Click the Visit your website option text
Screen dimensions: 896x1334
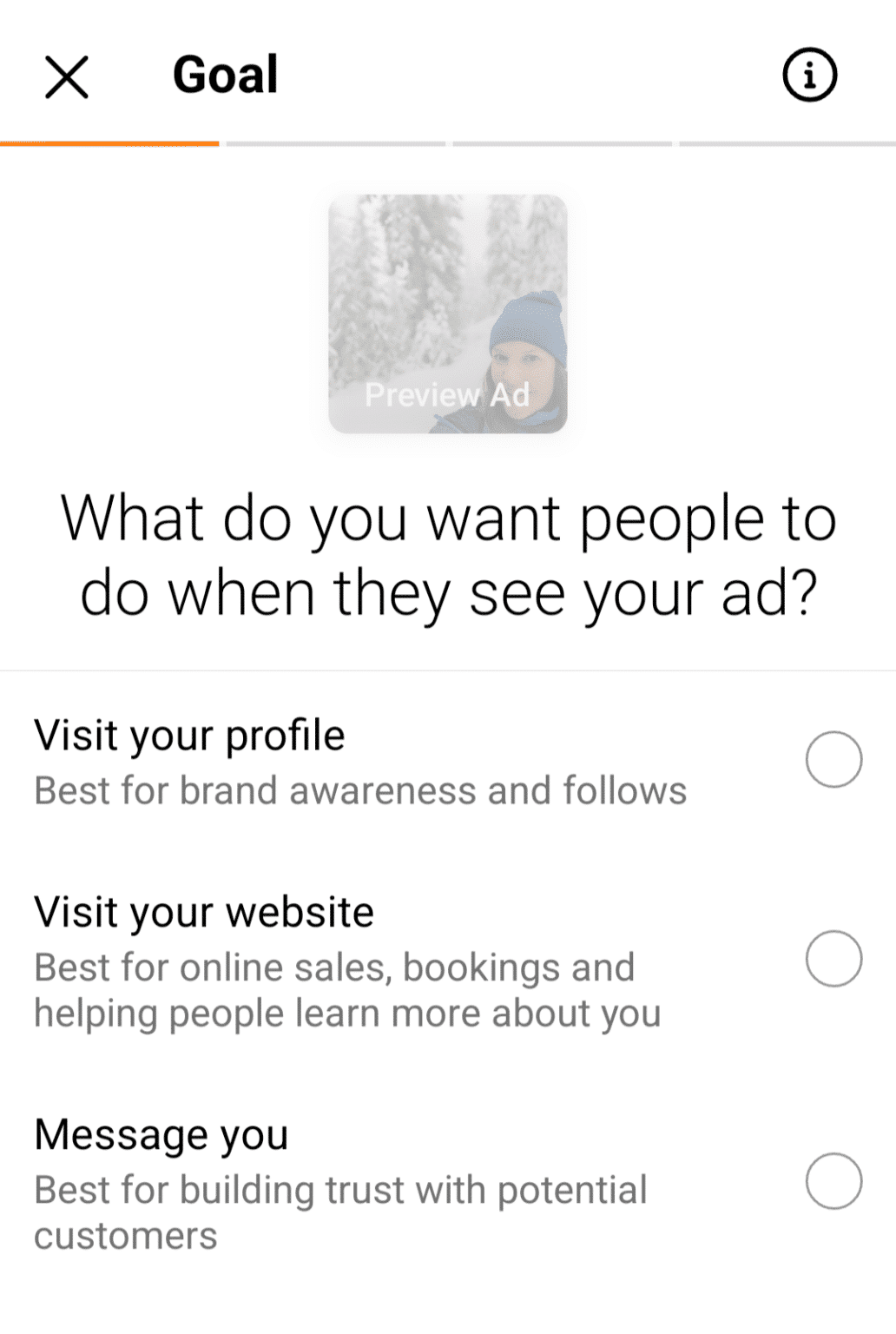pyautogui.click(x=203, y=911)
